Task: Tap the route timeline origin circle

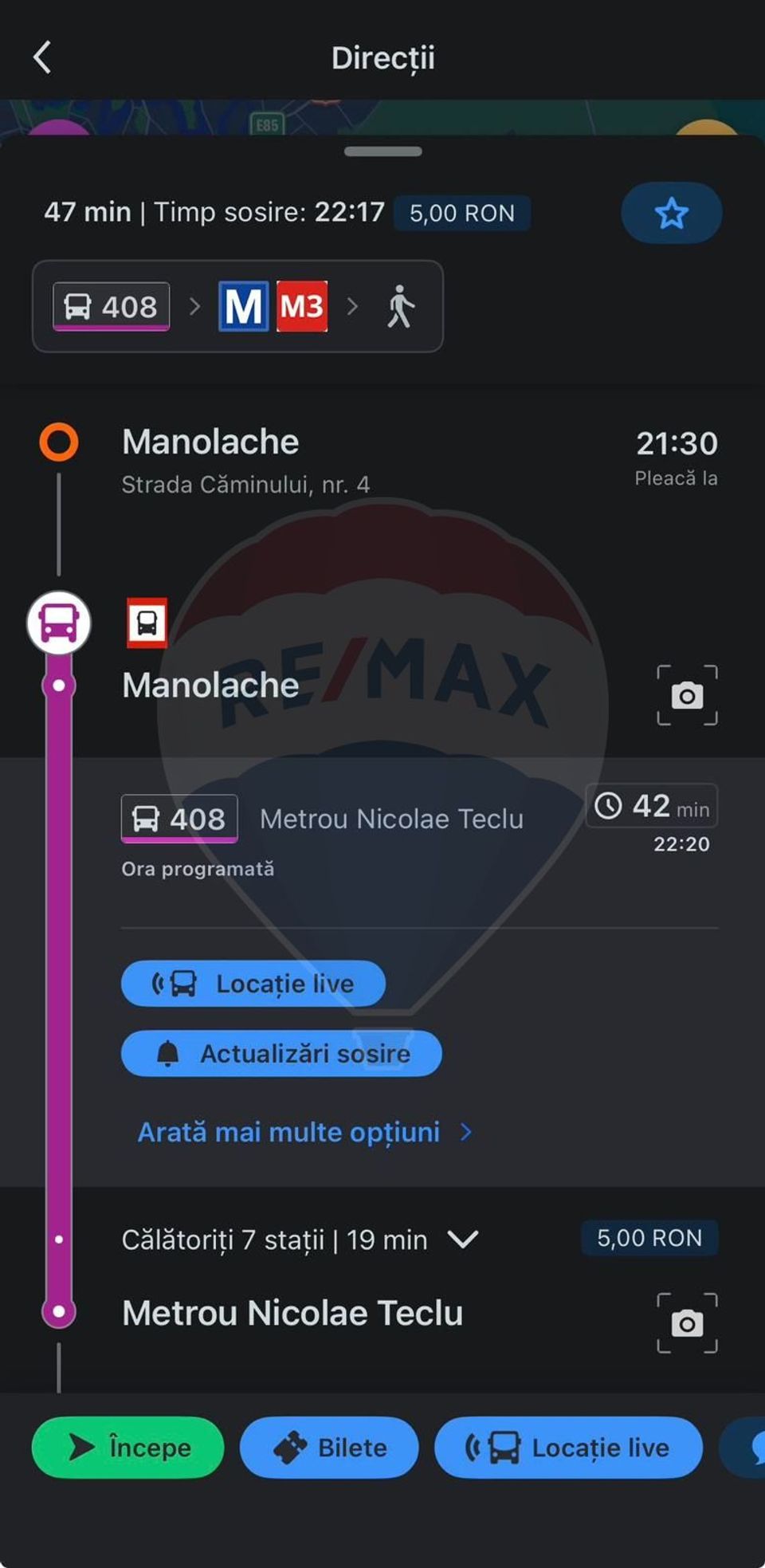Action: click(61, 441)
